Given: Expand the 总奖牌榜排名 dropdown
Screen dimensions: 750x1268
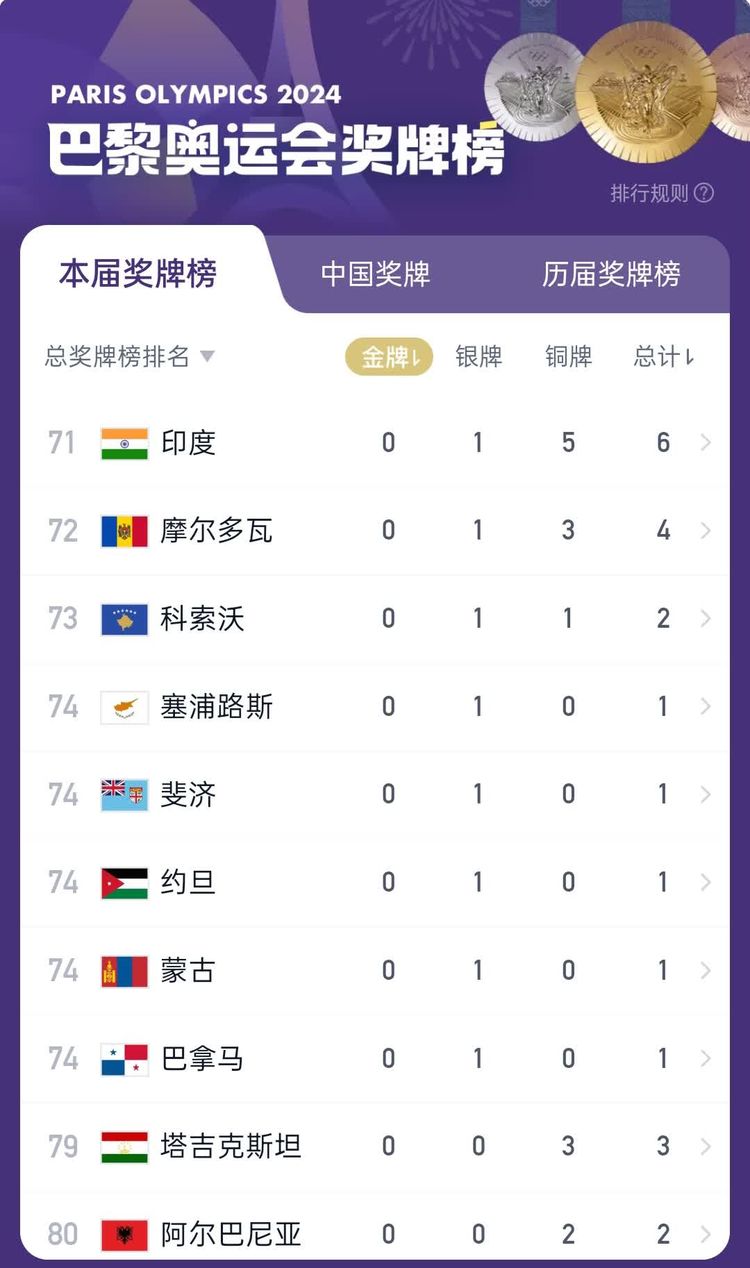Looking at the screenshot, I should (x=130, y=357).
